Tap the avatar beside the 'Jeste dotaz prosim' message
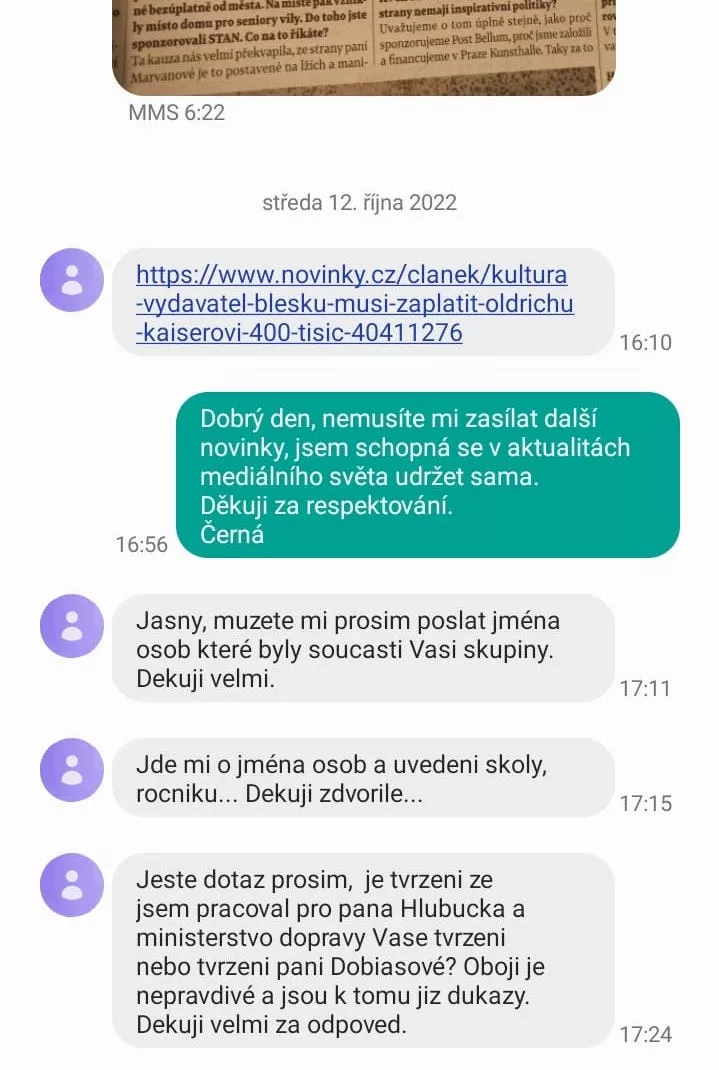Screen dimensions: 719x1070 point(72,885)
